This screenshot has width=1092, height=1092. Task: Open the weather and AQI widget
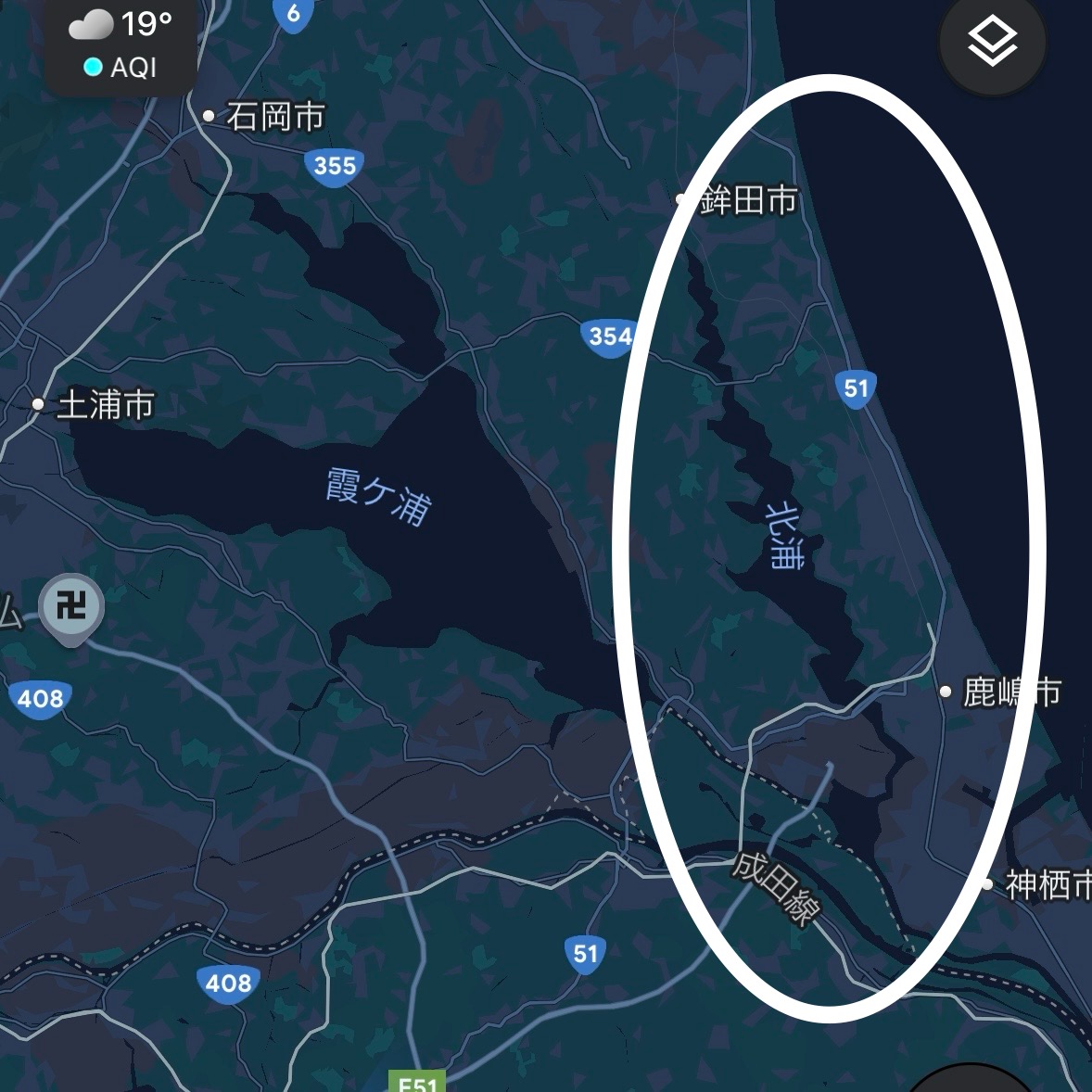pyautogui.click(x=121, y=44)
